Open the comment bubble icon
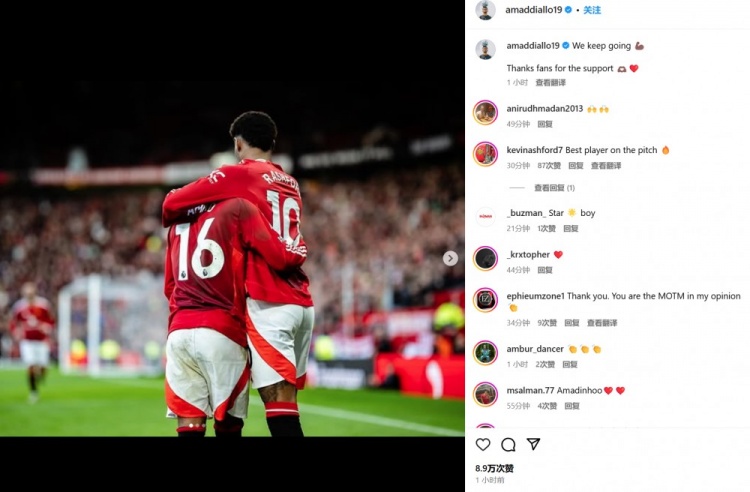750x492 pixels. (x=508, y=445)
